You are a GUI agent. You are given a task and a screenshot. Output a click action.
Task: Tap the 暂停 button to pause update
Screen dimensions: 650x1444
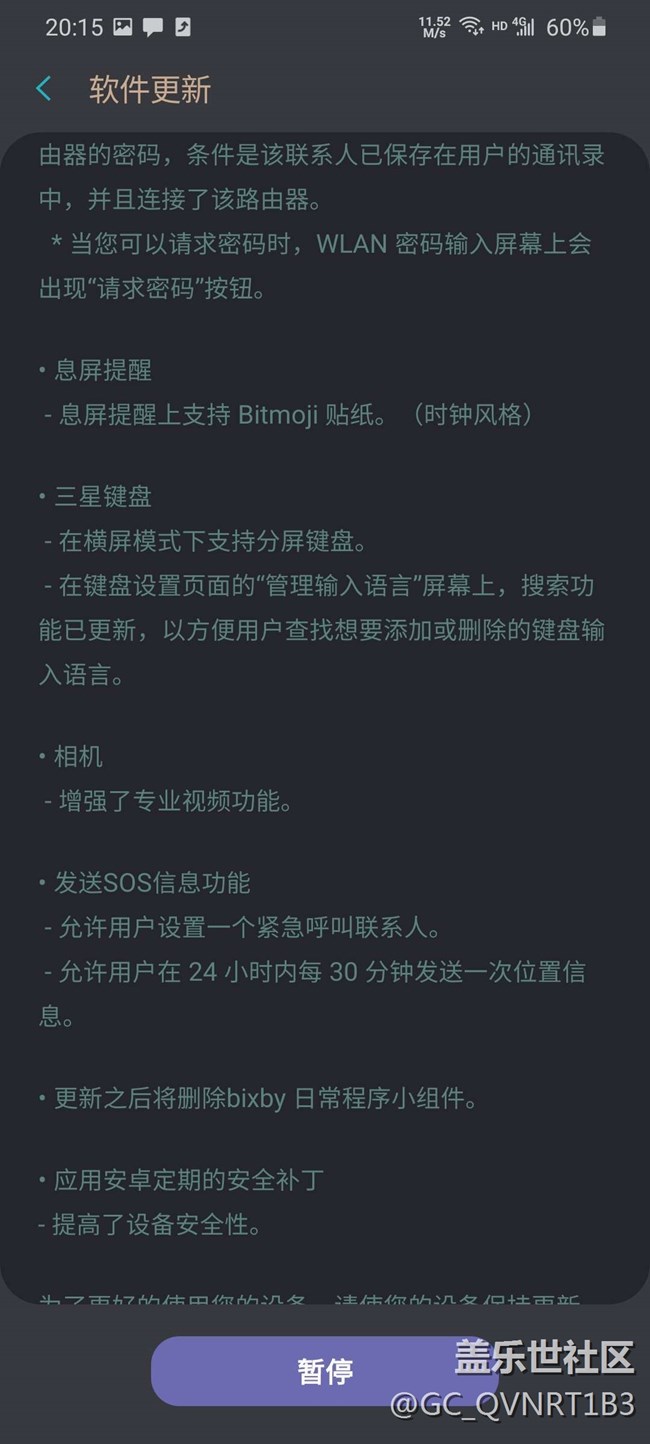(324, 1371)
